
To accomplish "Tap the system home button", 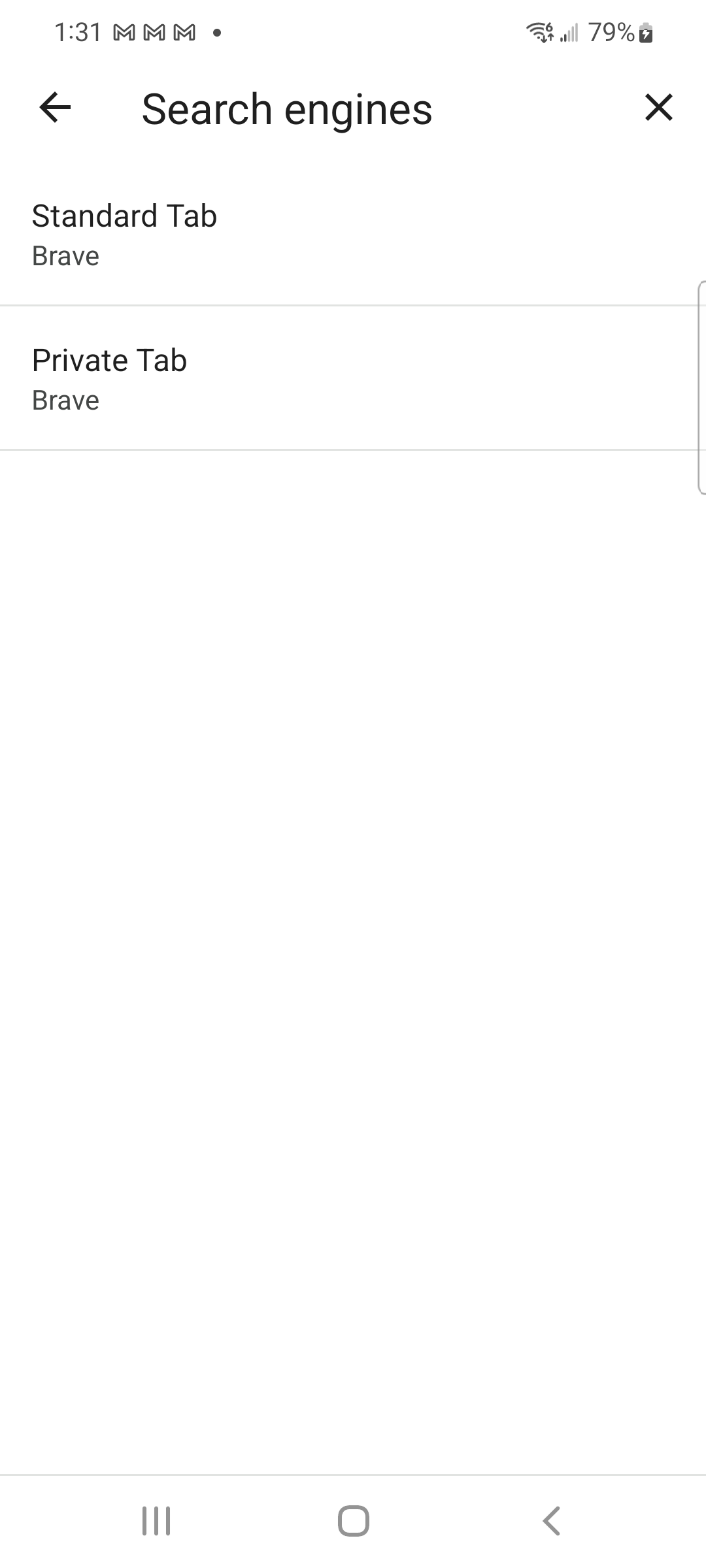I will point(353,1520).
